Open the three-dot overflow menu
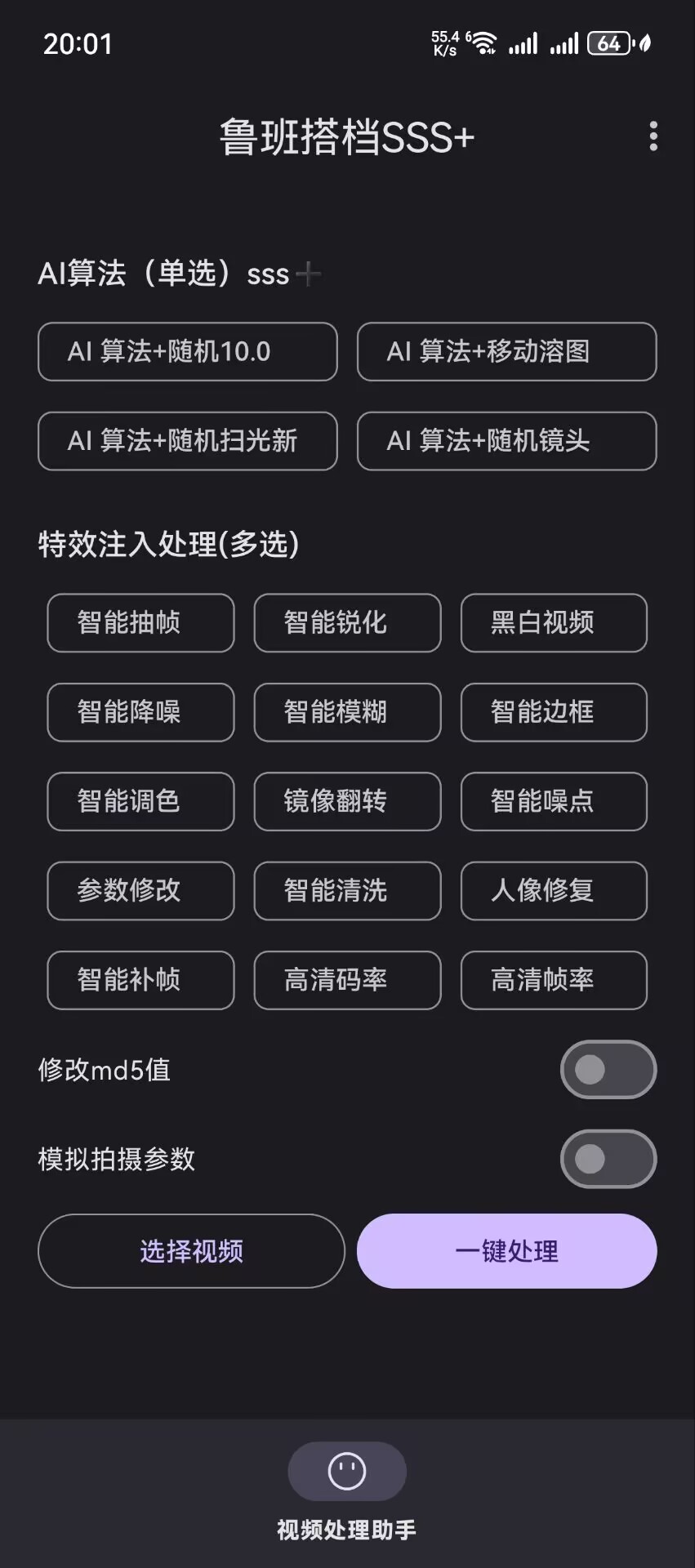Image resolution: width=695 pixels, height=1568 pixels. [653, 136]
